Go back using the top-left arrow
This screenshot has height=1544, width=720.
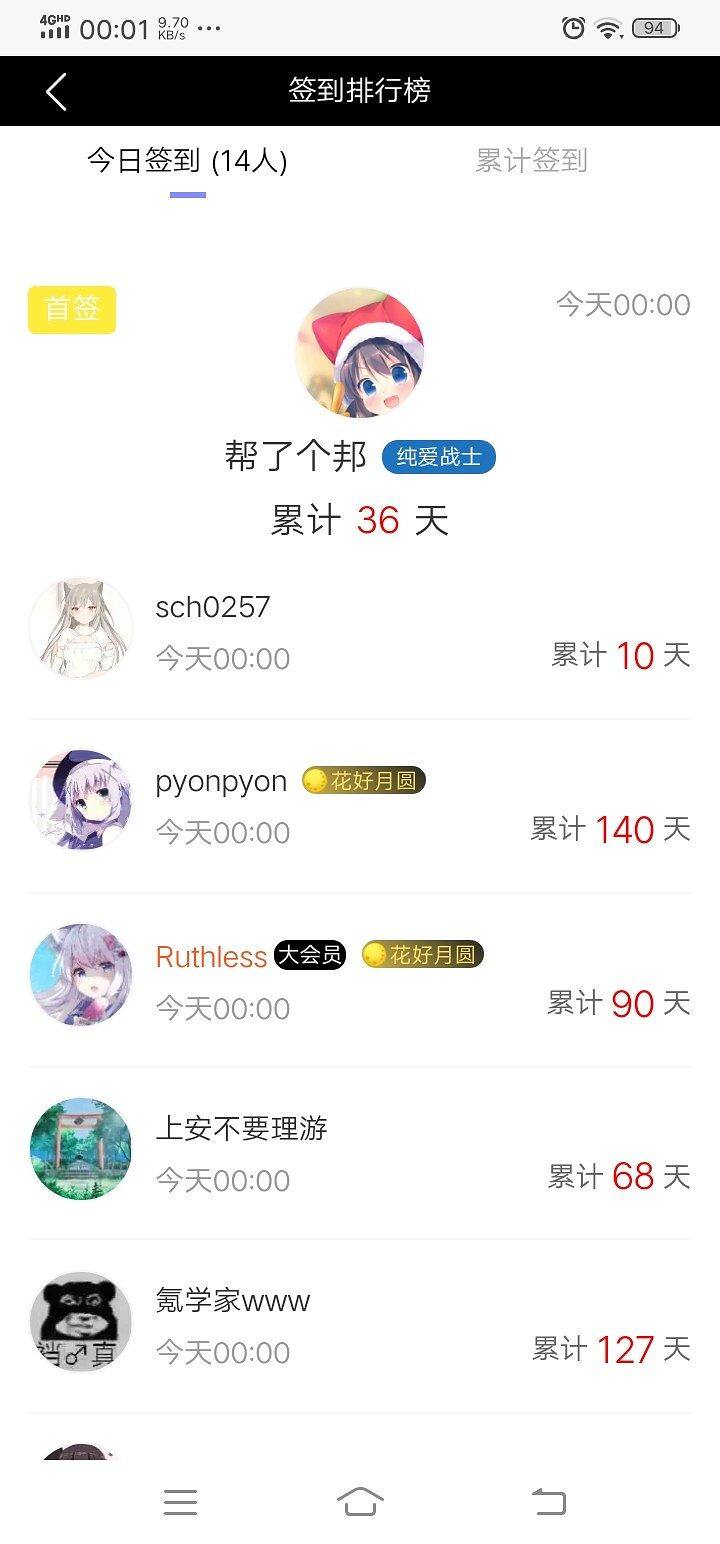coord(56,91)
